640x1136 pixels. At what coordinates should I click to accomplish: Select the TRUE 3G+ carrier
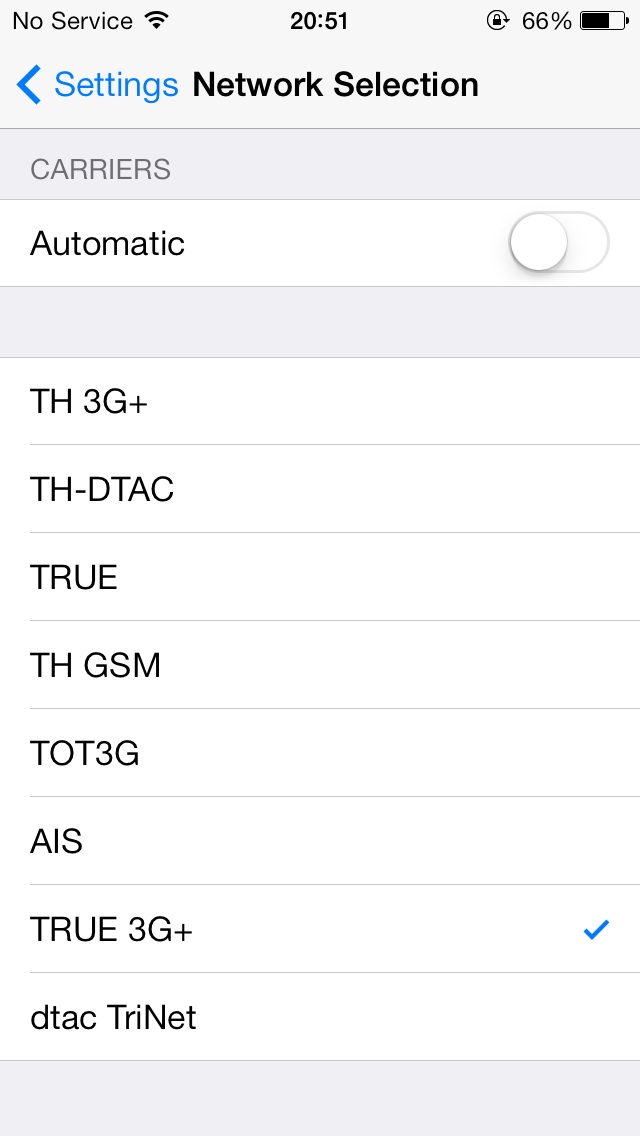(320, 929)
